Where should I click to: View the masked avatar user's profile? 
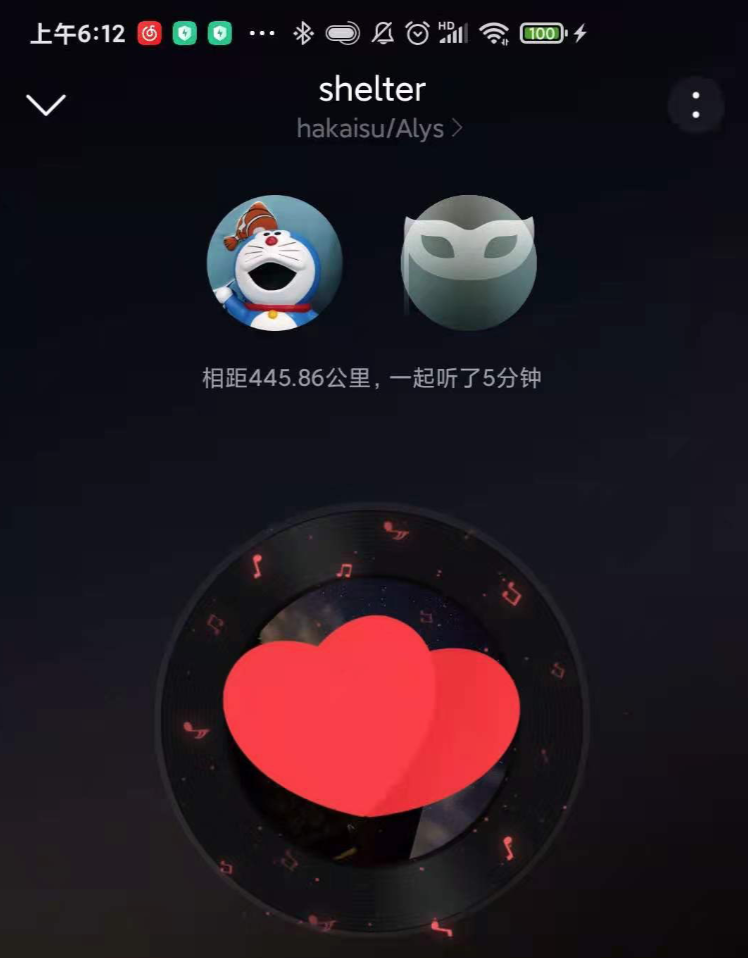(x=469, y=263)
